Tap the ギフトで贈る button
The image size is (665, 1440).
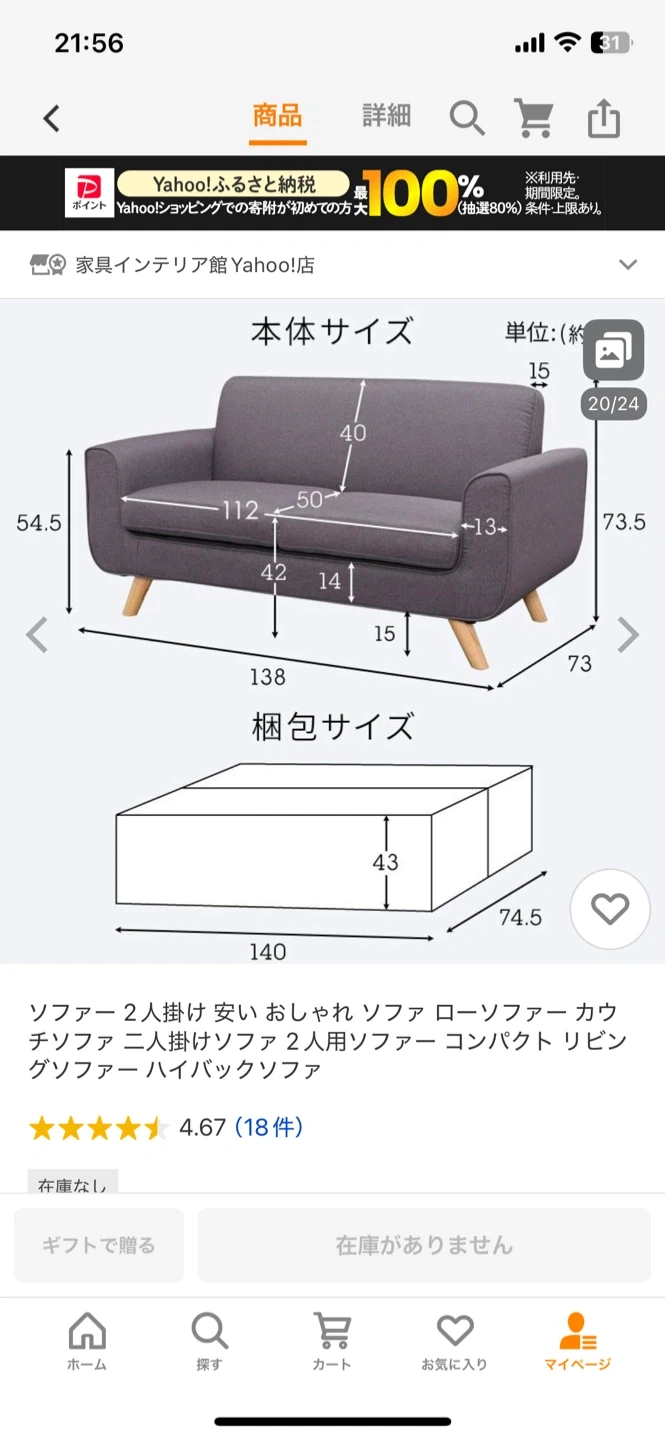99,1245
